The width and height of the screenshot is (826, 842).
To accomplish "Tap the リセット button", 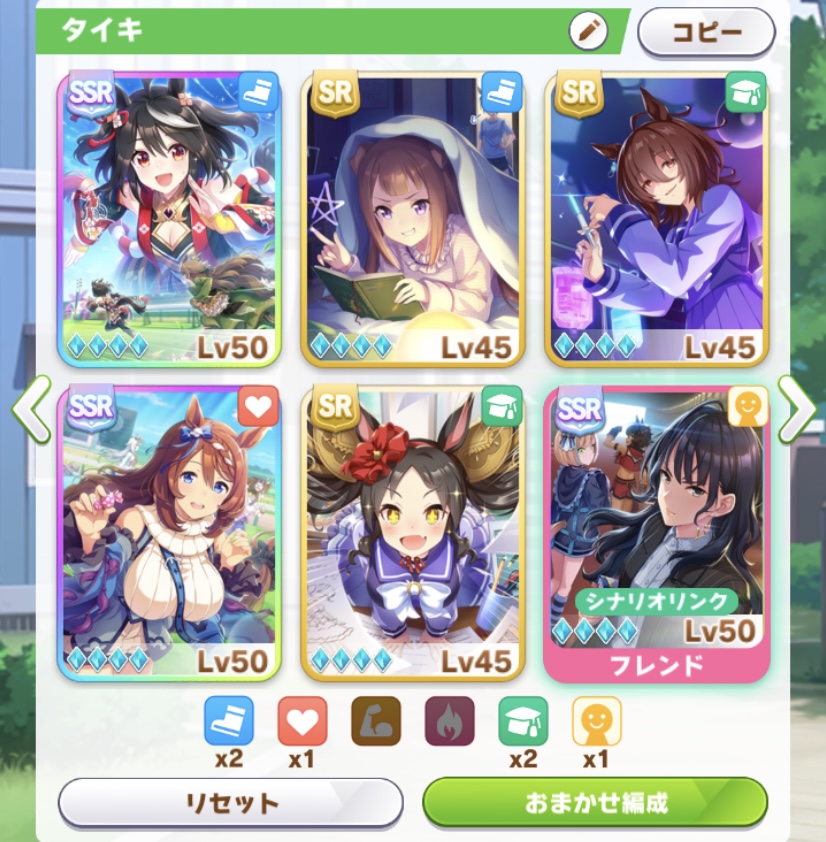I will (x=230, y=802).
